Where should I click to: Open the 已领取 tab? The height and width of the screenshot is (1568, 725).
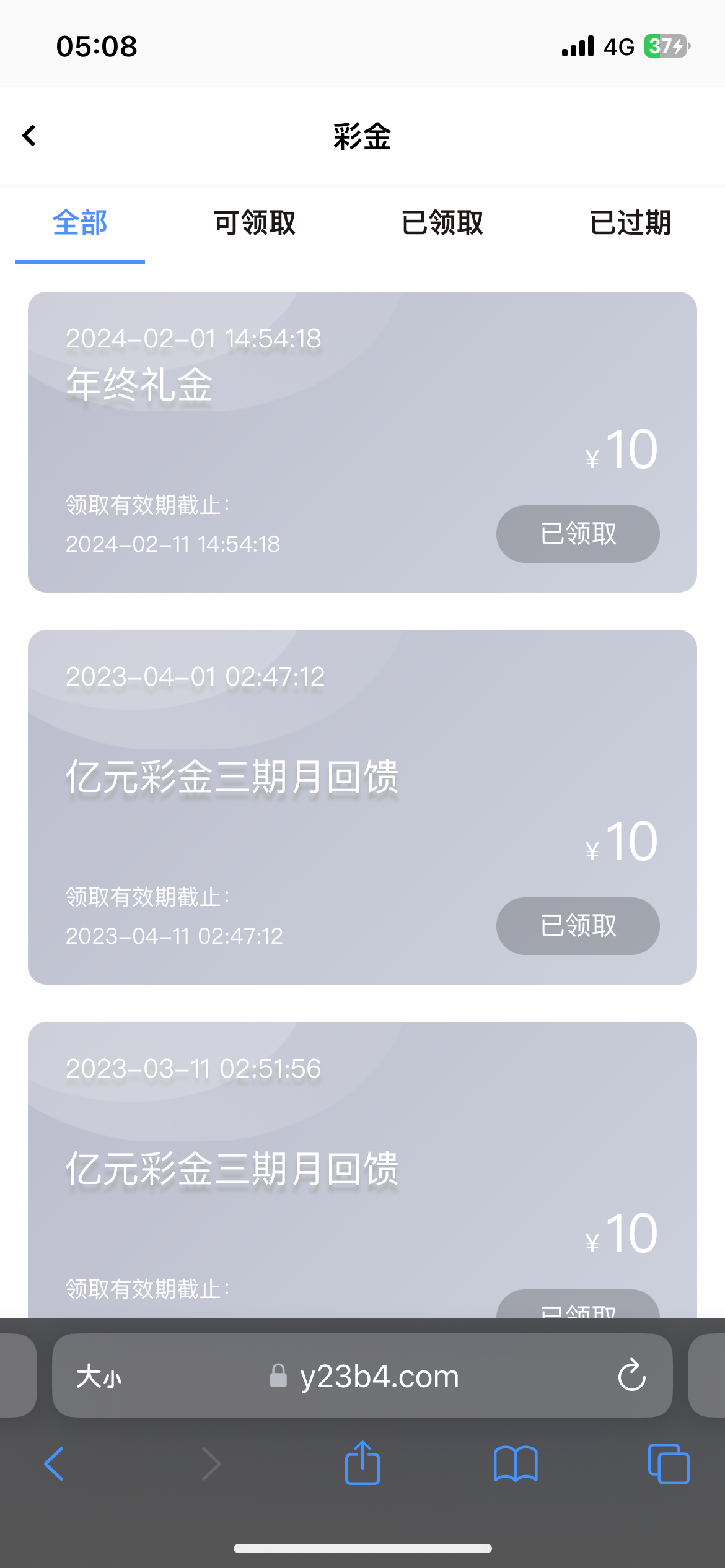coord(442,223)
